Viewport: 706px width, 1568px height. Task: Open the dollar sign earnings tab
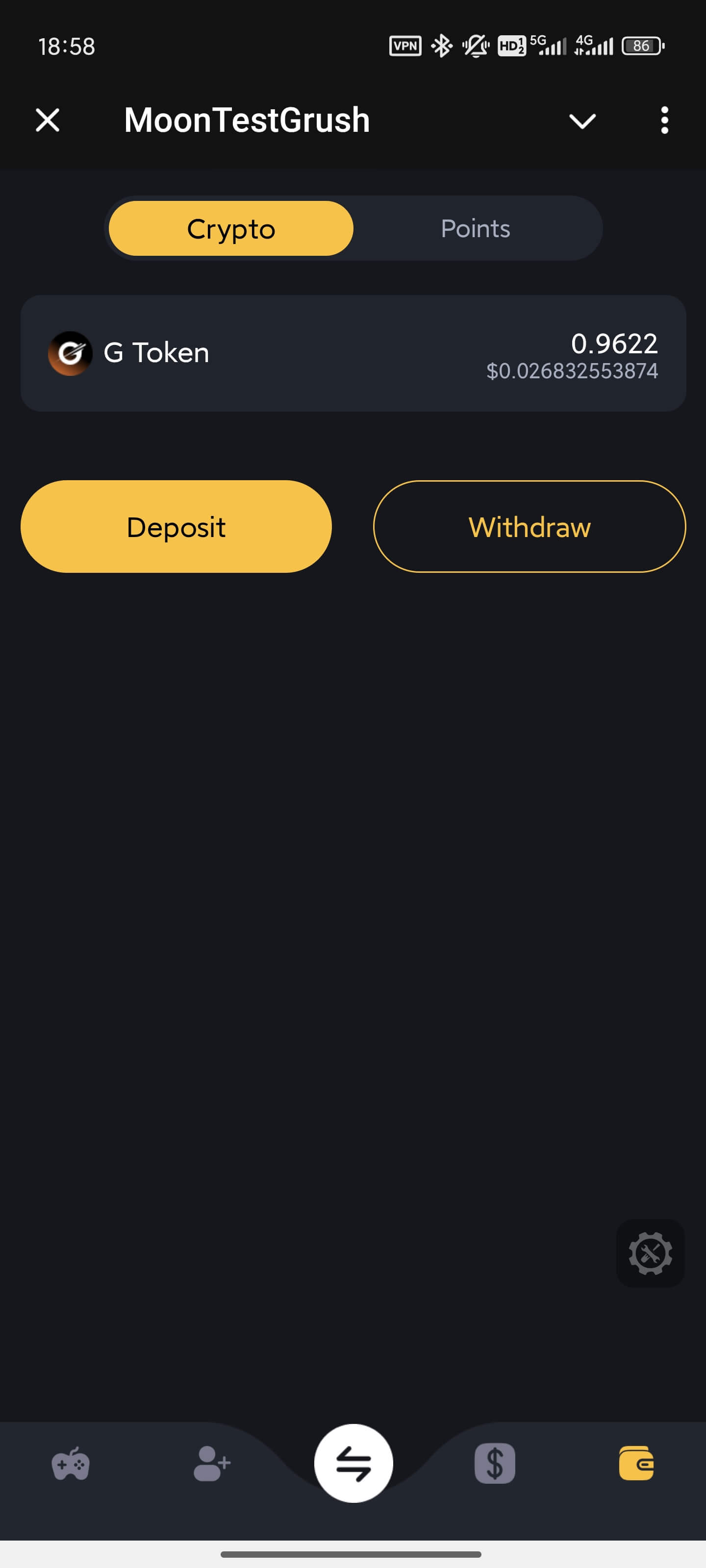click(495, 1463)
